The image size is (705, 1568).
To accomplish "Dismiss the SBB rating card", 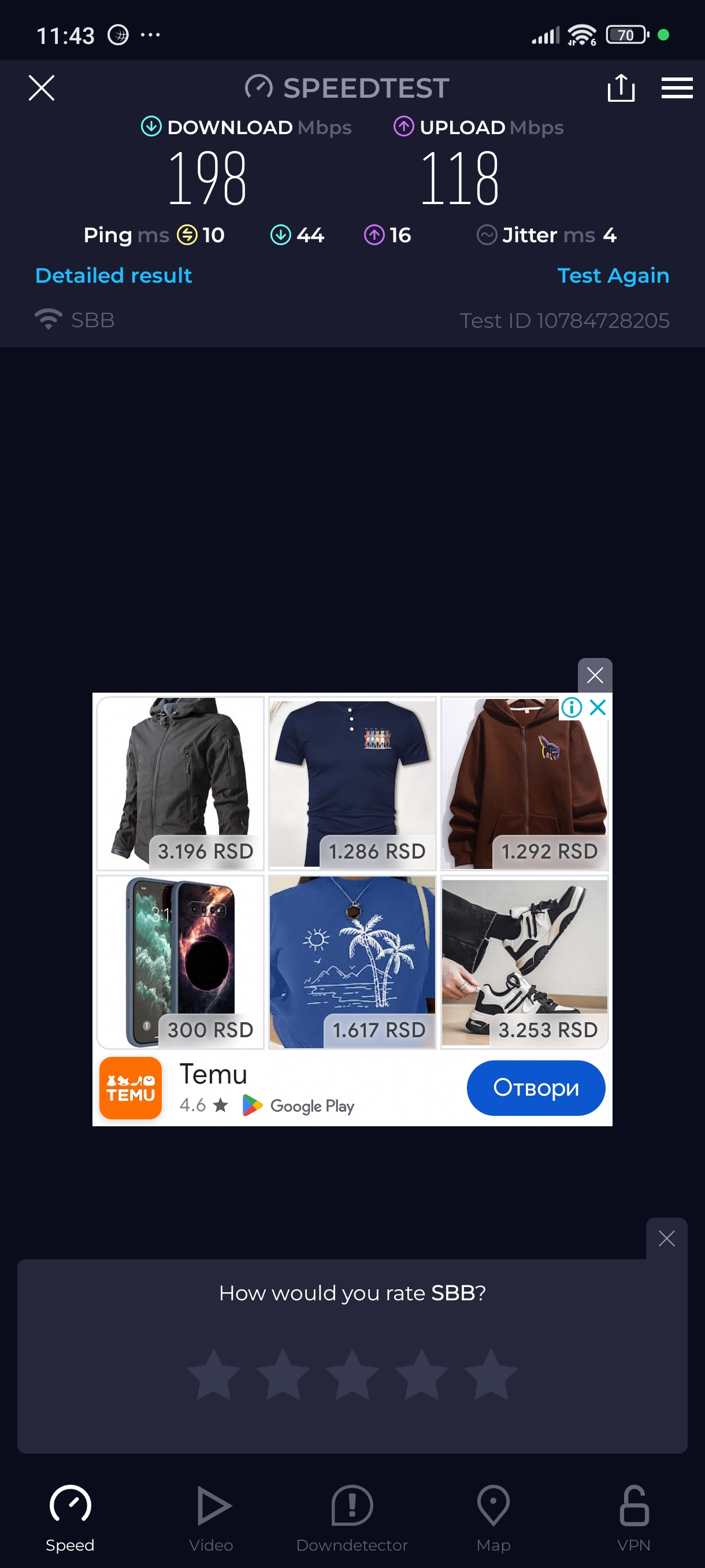I will 666,1238.
